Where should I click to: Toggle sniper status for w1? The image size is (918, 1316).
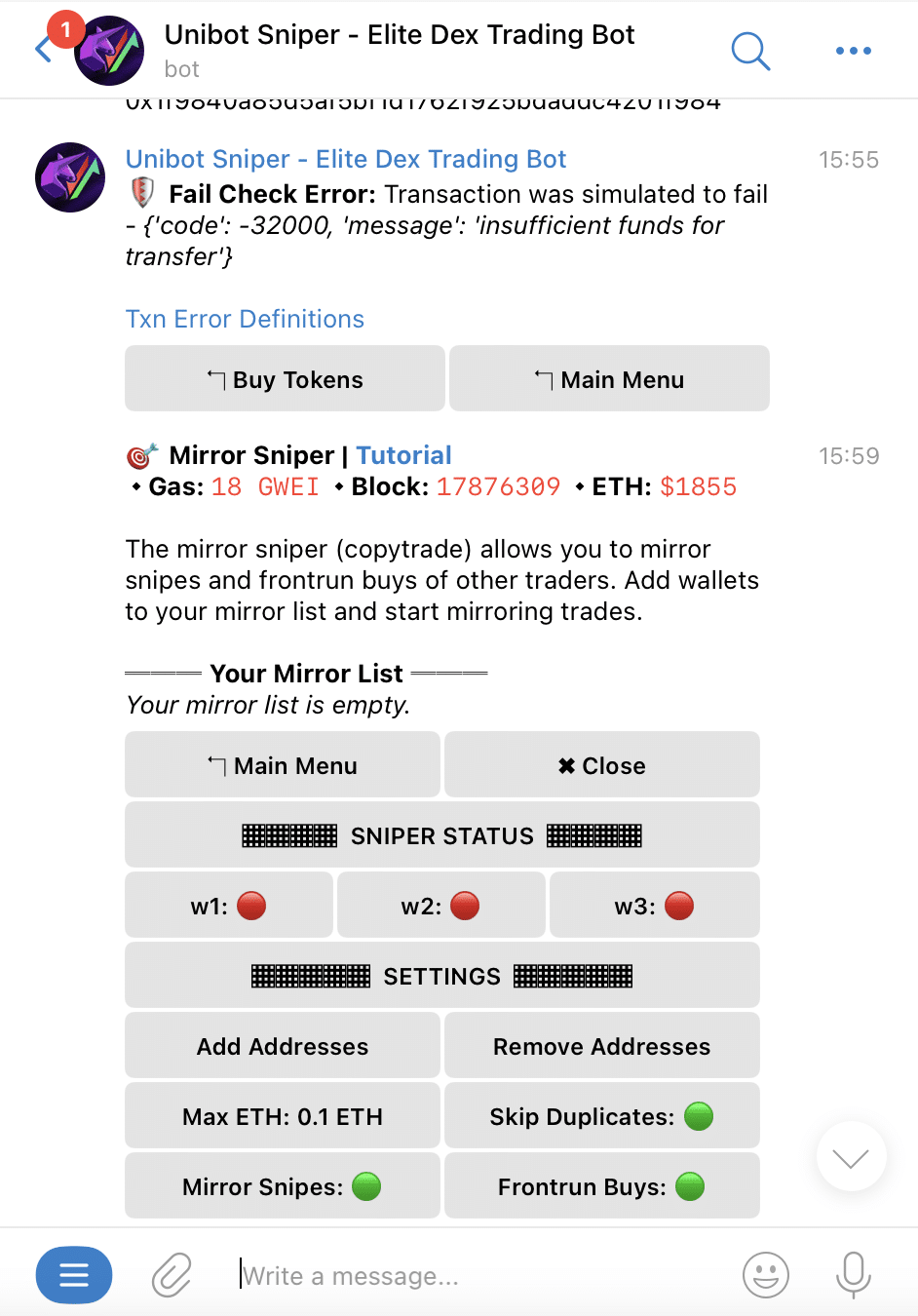coord(229,906)
